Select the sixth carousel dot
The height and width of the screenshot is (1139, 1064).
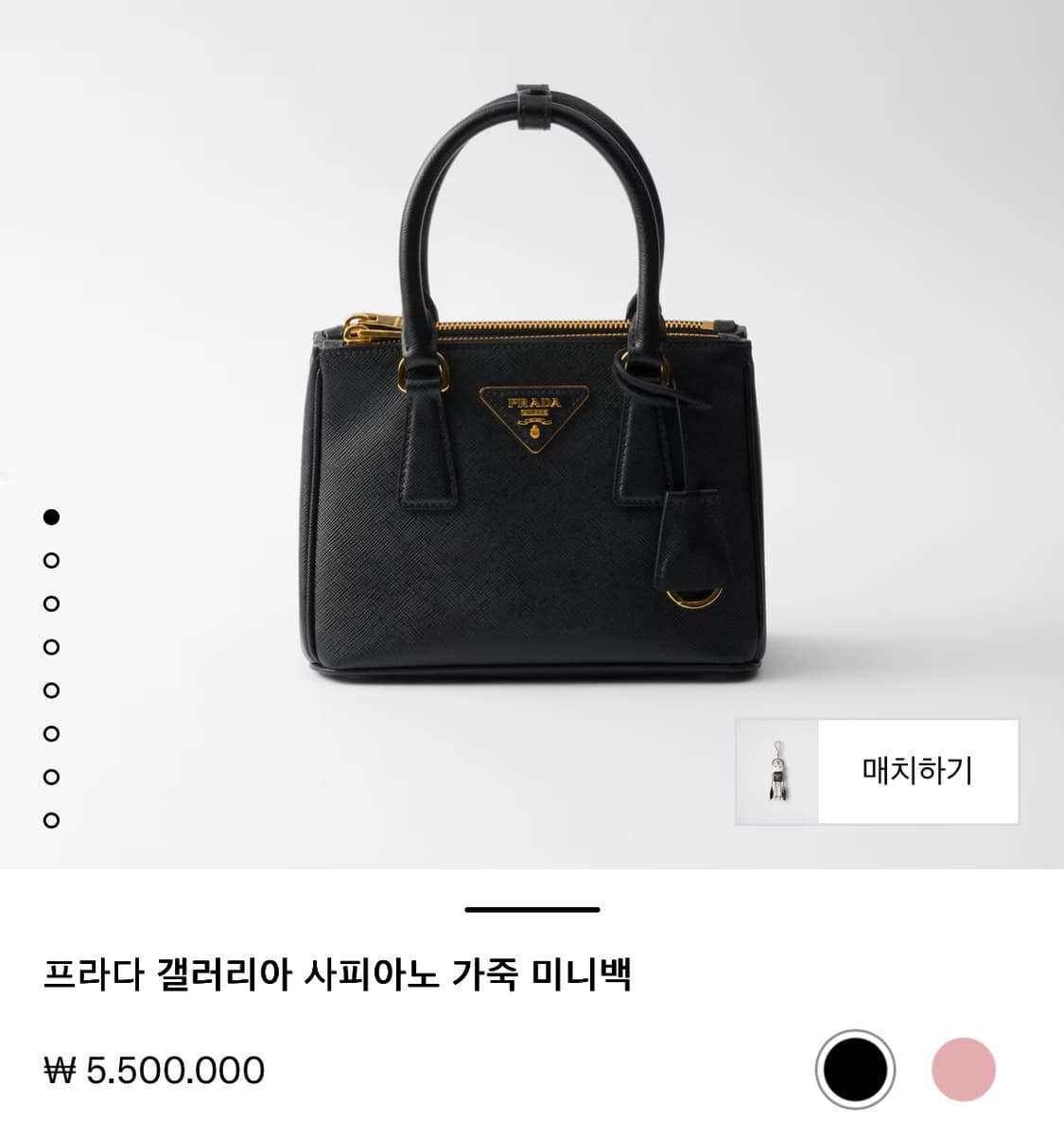pos(50,730)
